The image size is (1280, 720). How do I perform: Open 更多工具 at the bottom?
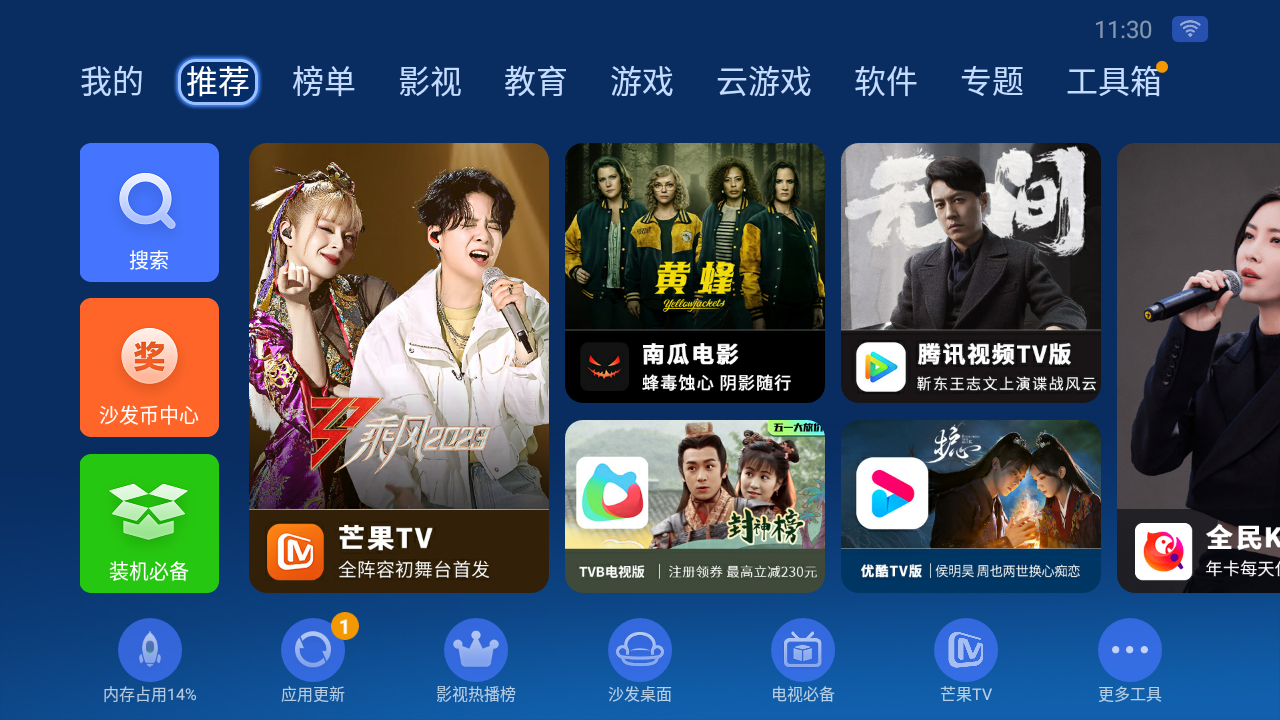coord(1130,650)
